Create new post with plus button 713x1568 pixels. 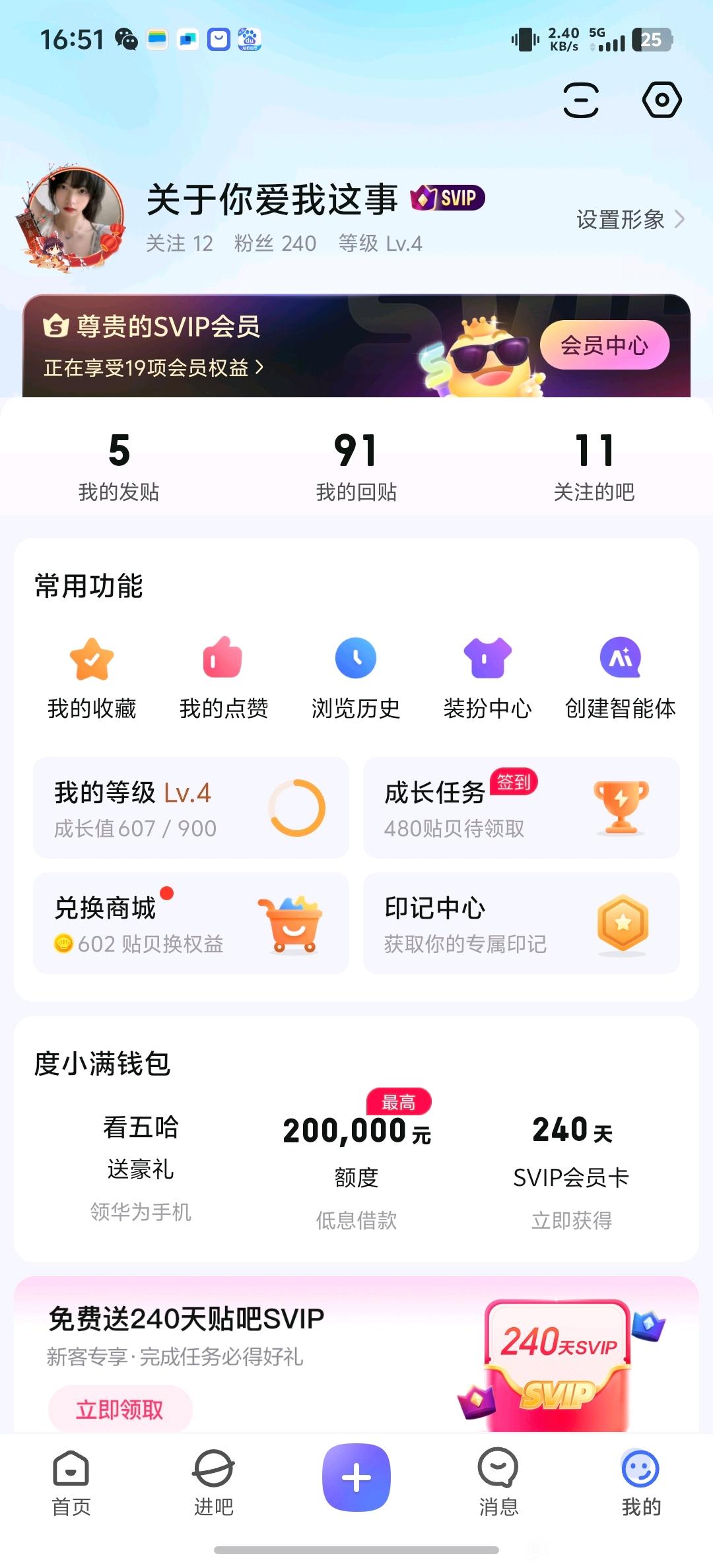pyautogui.click(x=356, y=1477)
